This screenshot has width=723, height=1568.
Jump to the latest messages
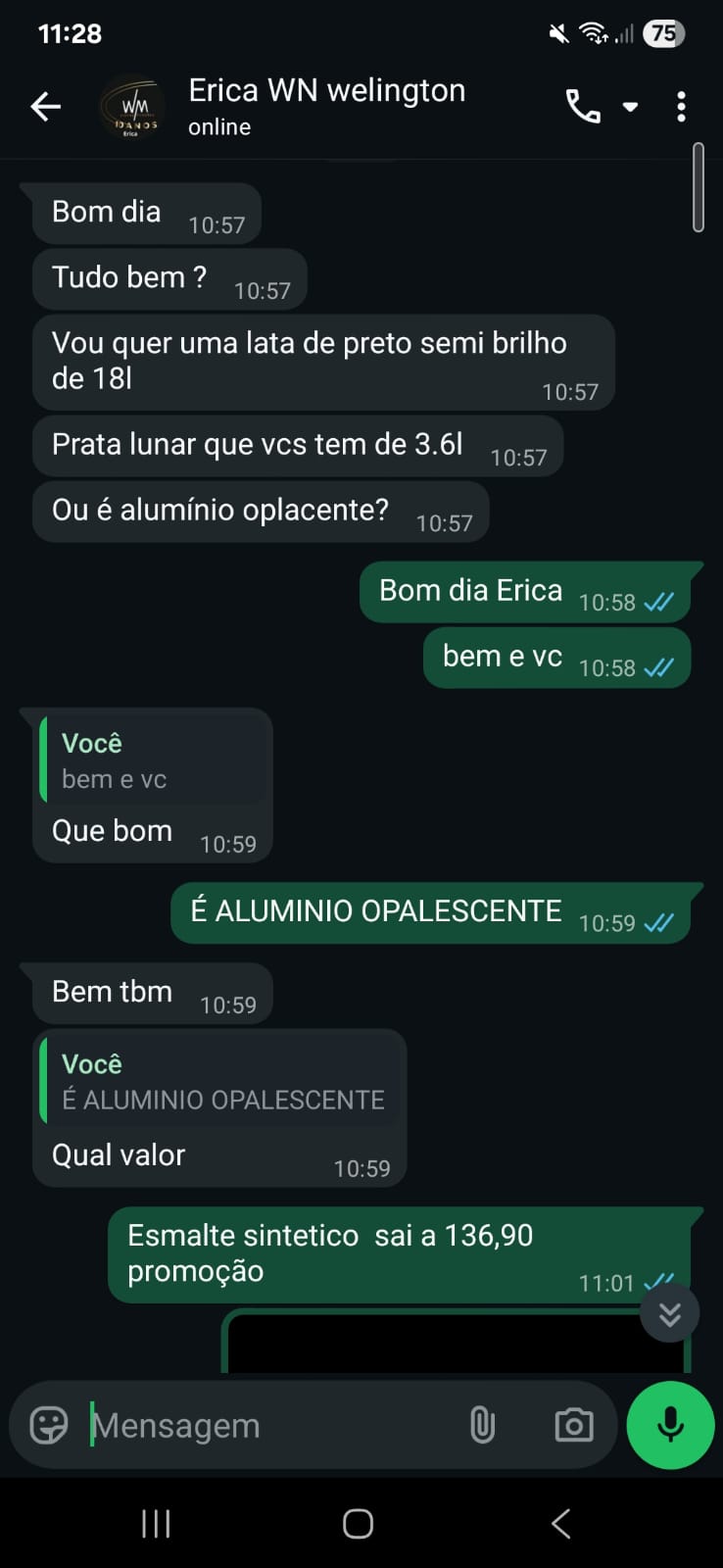pos(669,1313)
